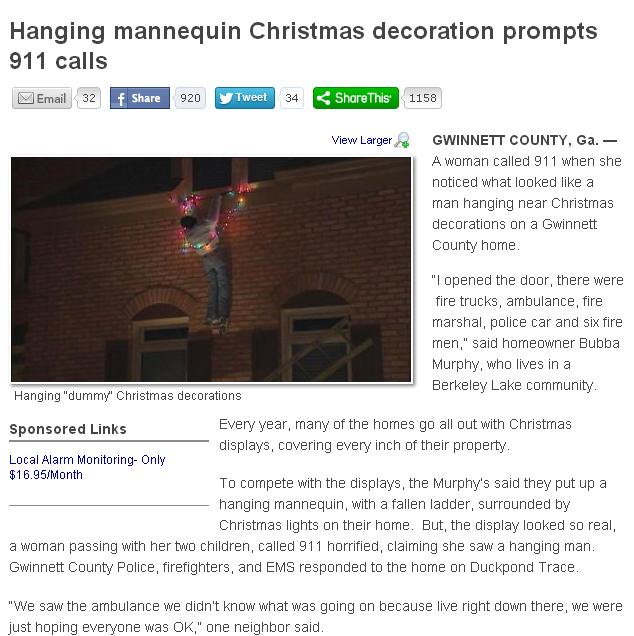Email this article

coord(42,98)
